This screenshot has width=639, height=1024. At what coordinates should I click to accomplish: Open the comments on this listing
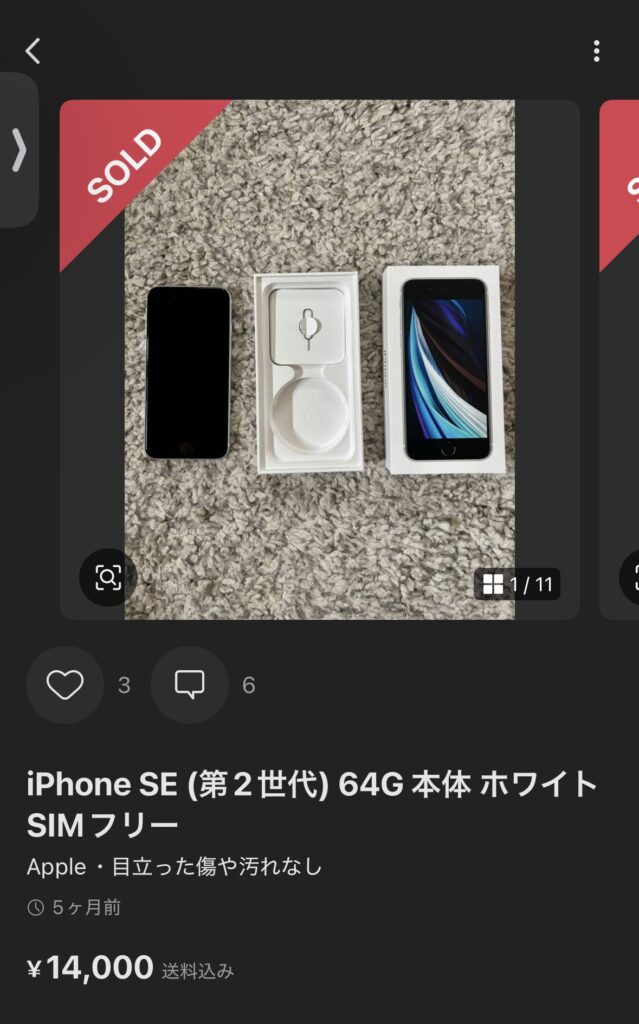tap(189, 685)
